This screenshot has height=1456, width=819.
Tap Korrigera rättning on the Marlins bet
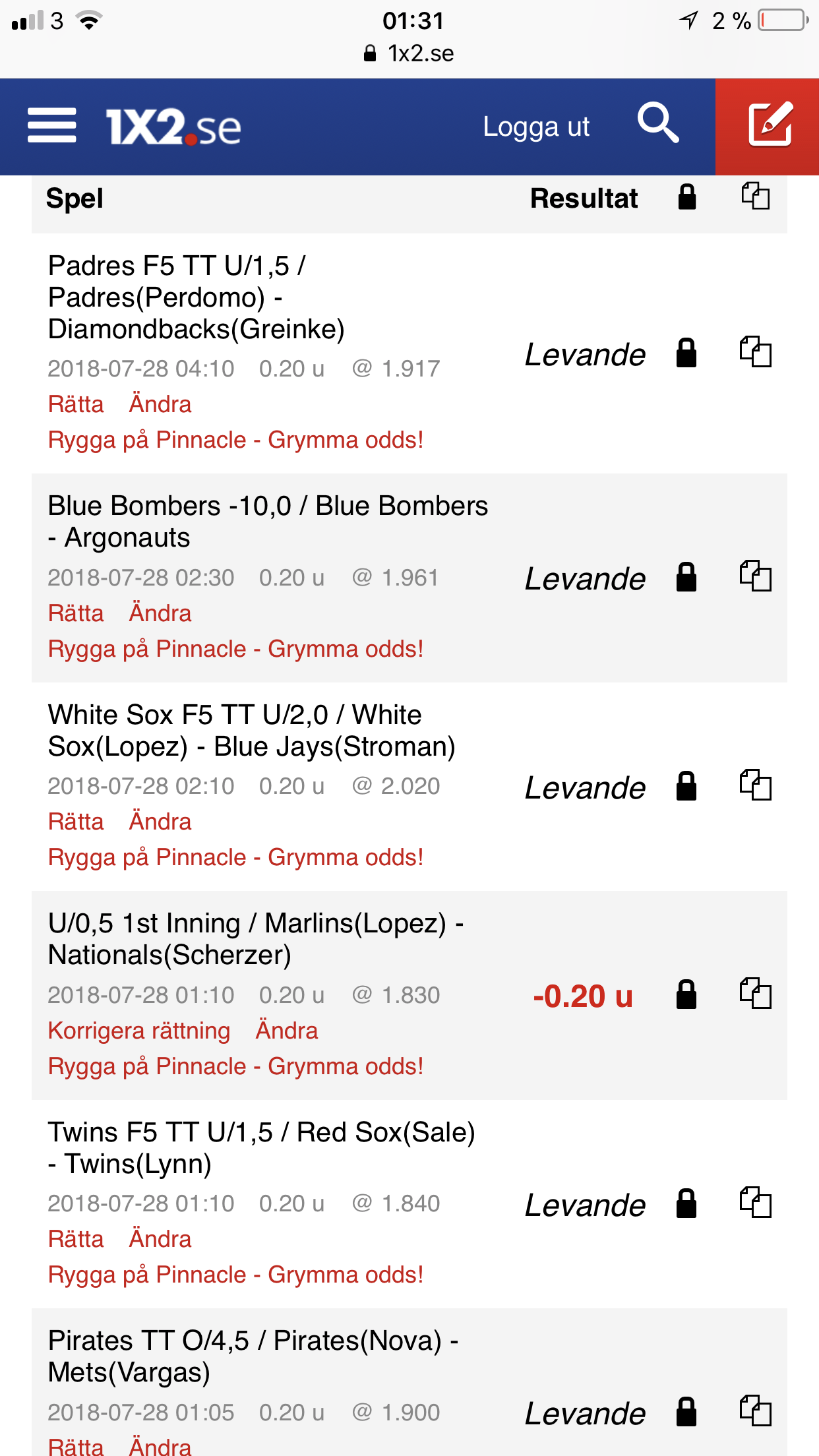(x=139, y=1031)
